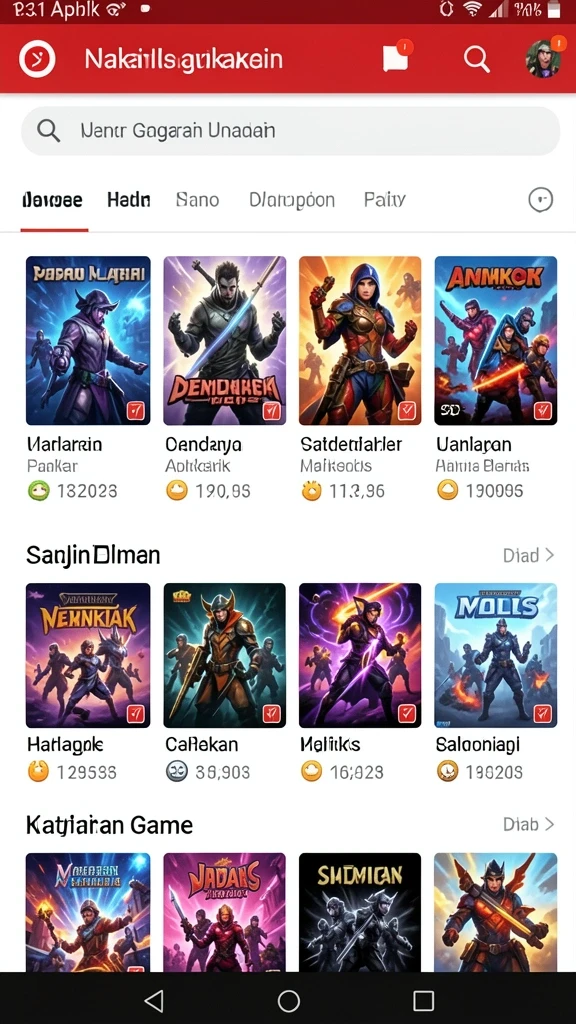Image resolution: width=576 pixels, height=1024 pixels.
Task: View all in the SanjinDlman section
Action: (528, 555)
